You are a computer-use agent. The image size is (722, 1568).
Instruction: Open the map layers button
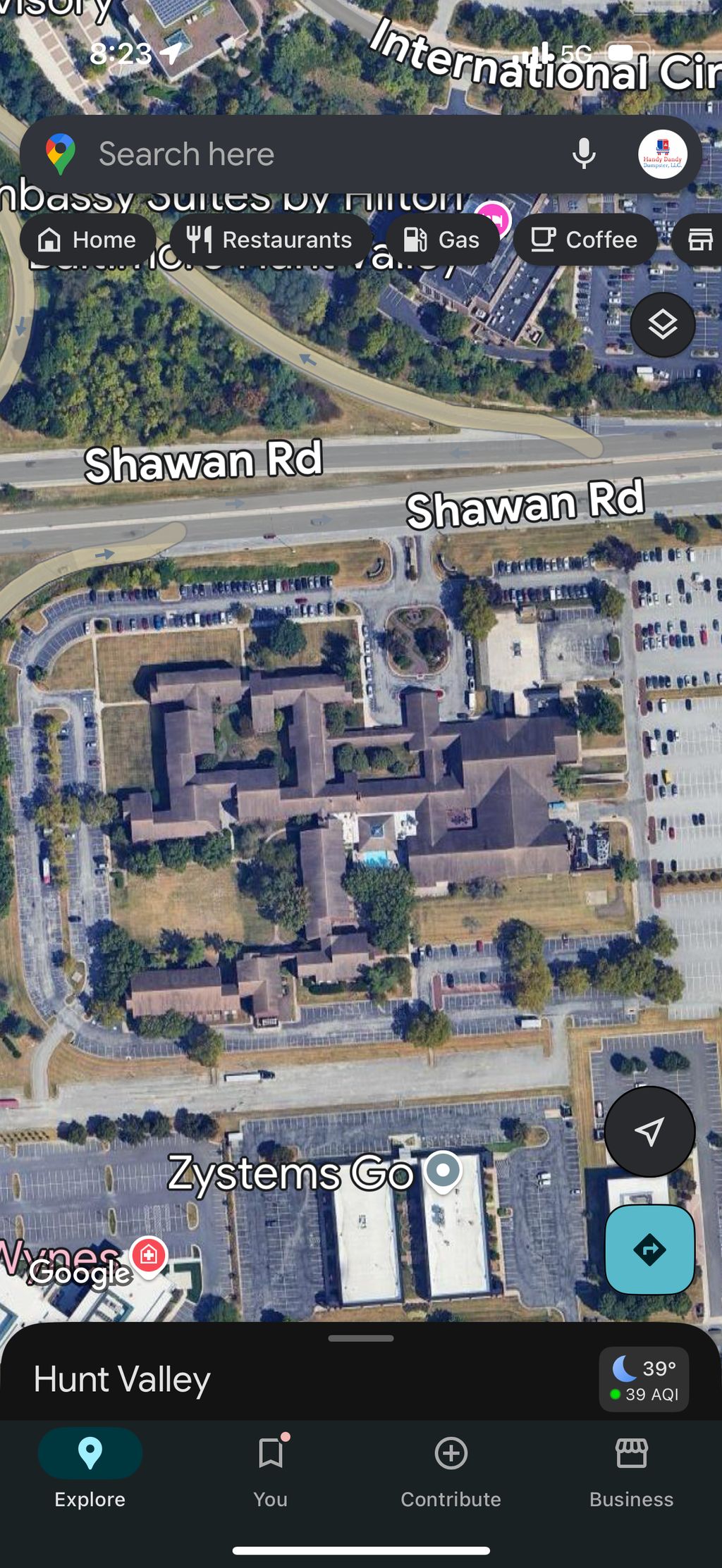(662, 325)
